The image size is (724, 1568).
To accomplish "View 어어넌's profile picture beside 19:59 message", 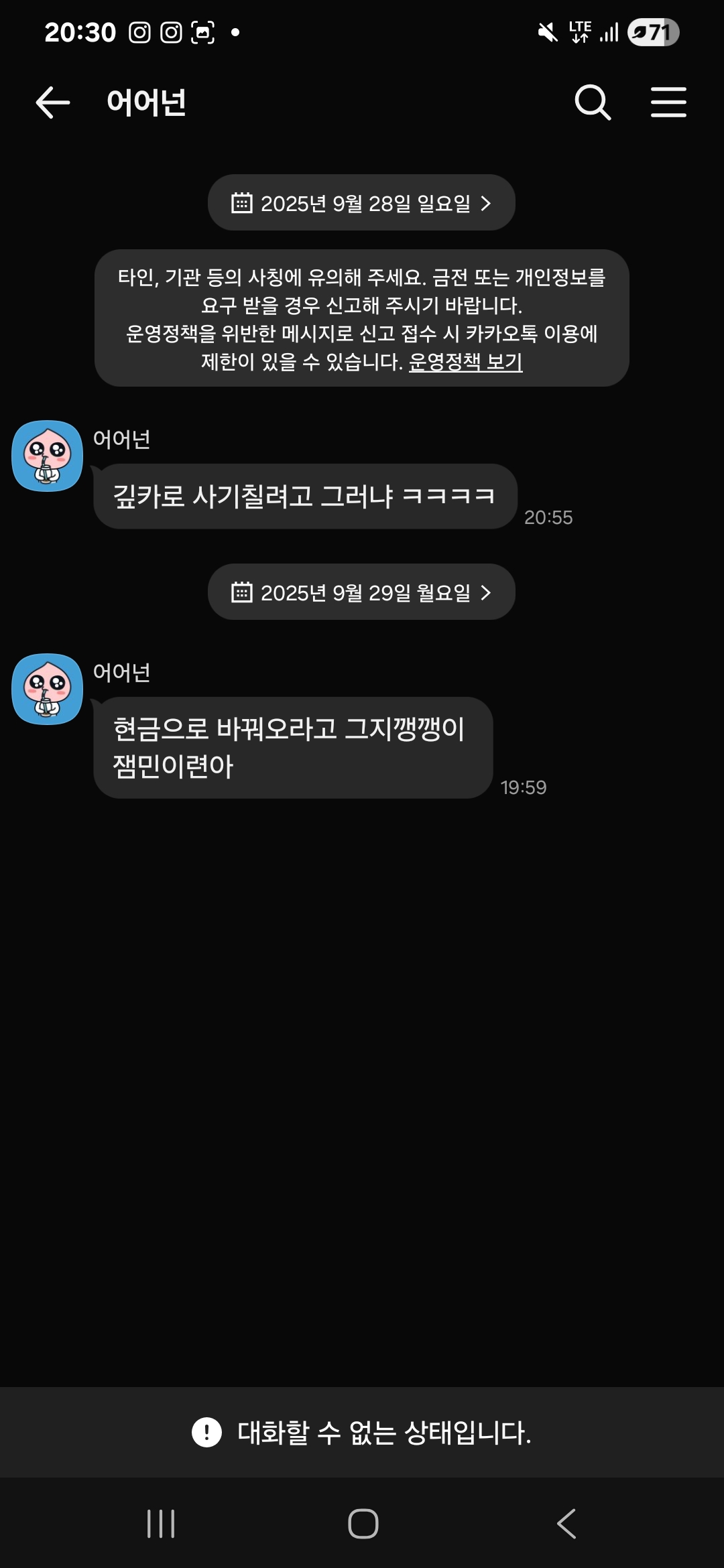I will coord(47,689).
